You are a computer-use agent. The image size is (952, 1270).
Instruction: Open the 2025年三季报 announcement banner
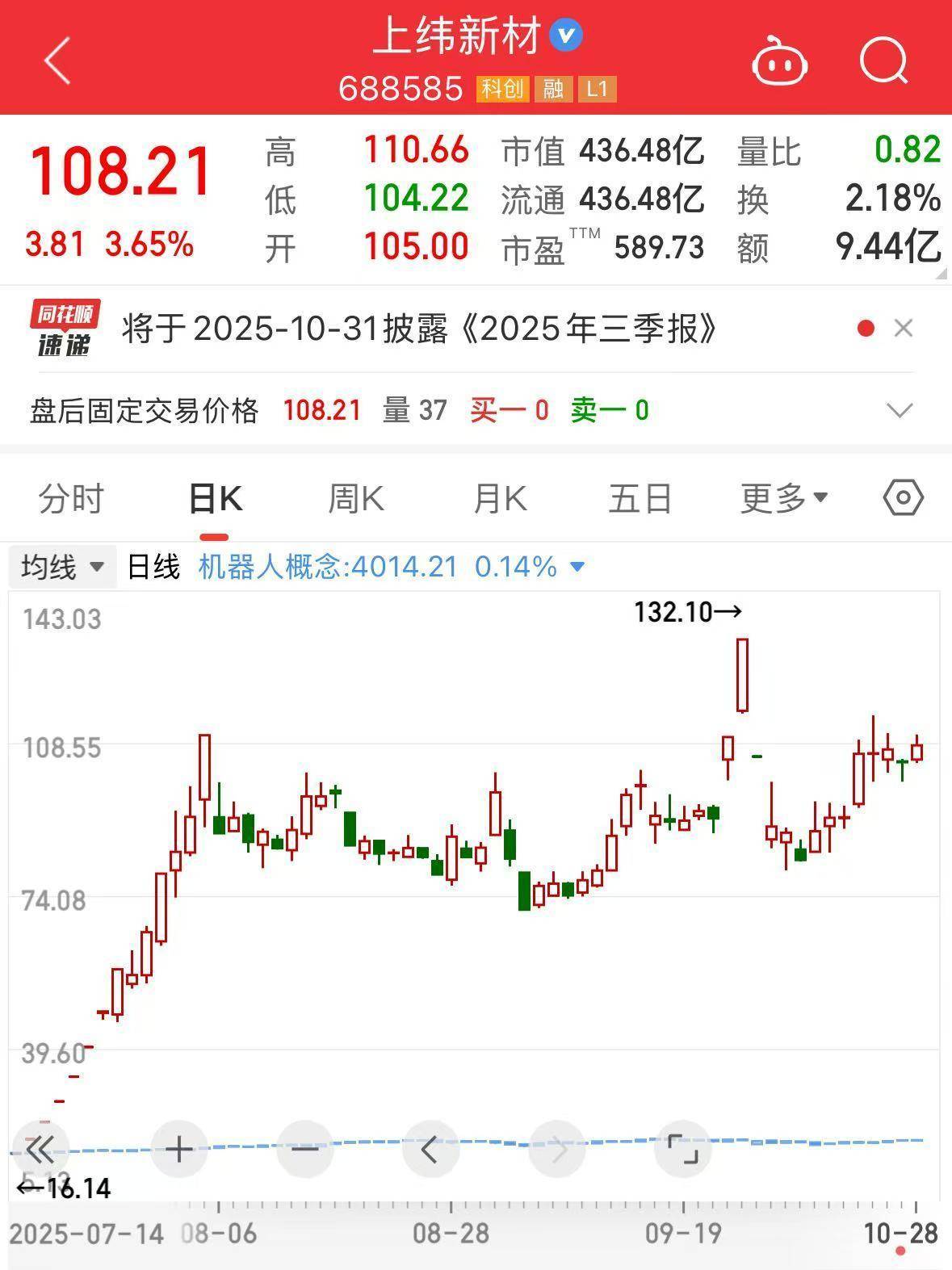click(420, 328)
